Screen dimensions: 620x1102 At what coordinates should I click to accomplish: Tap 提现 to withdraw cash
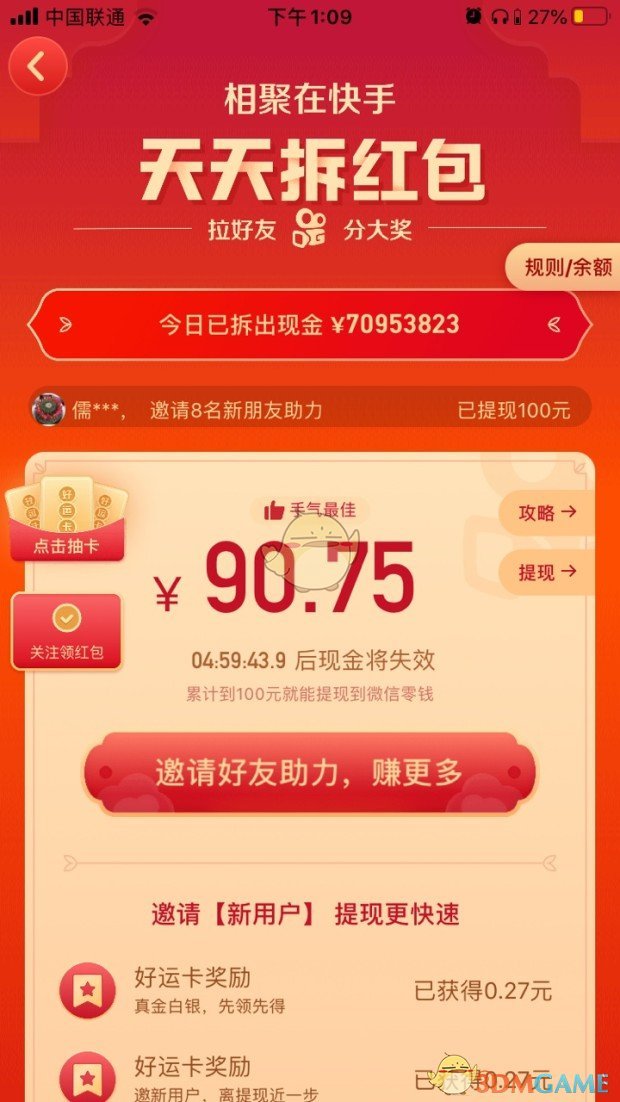[x=548, y=572]
